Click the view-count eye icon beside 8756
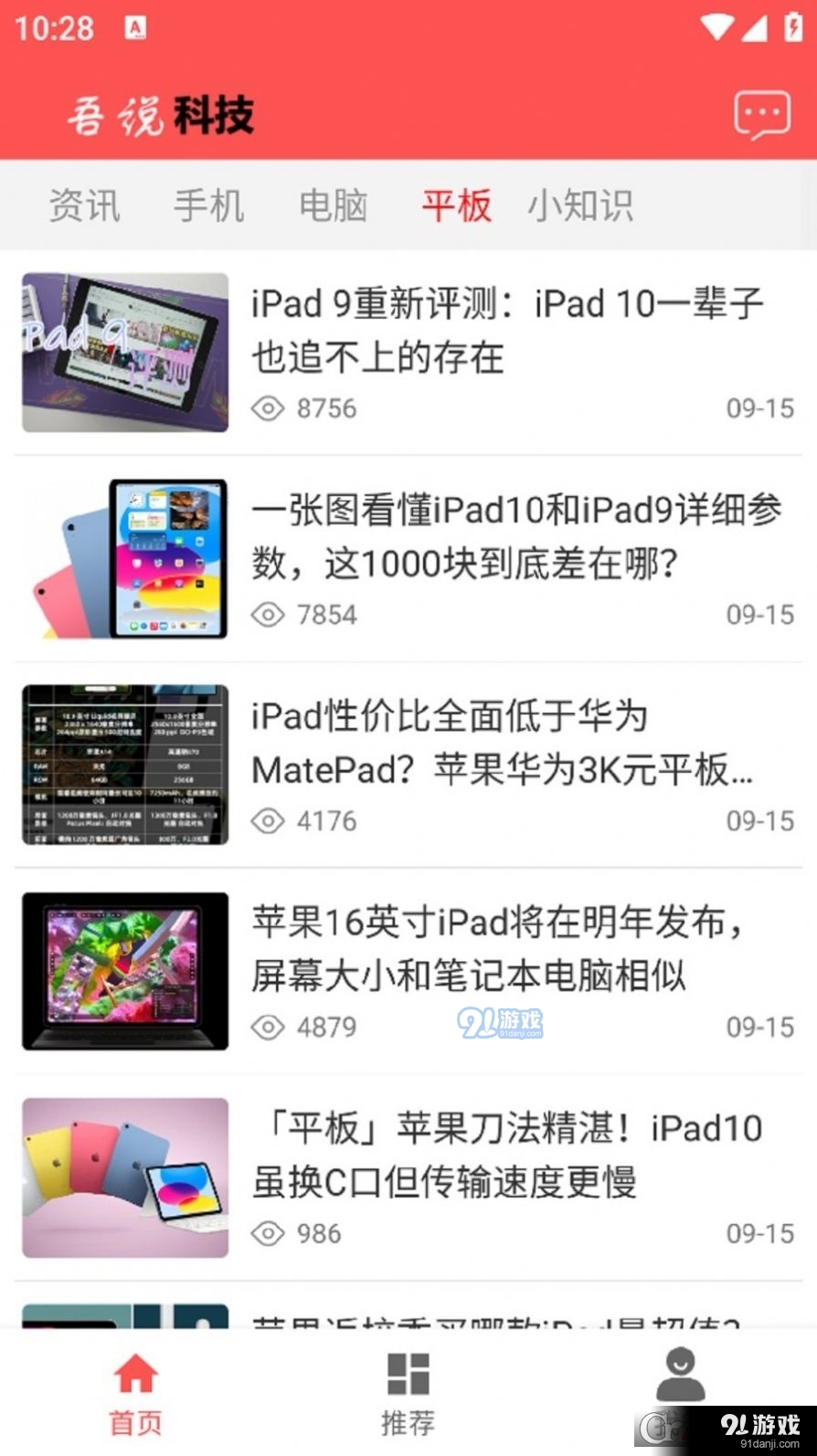This screenshot has width=817, height=1456. (268, 409)
